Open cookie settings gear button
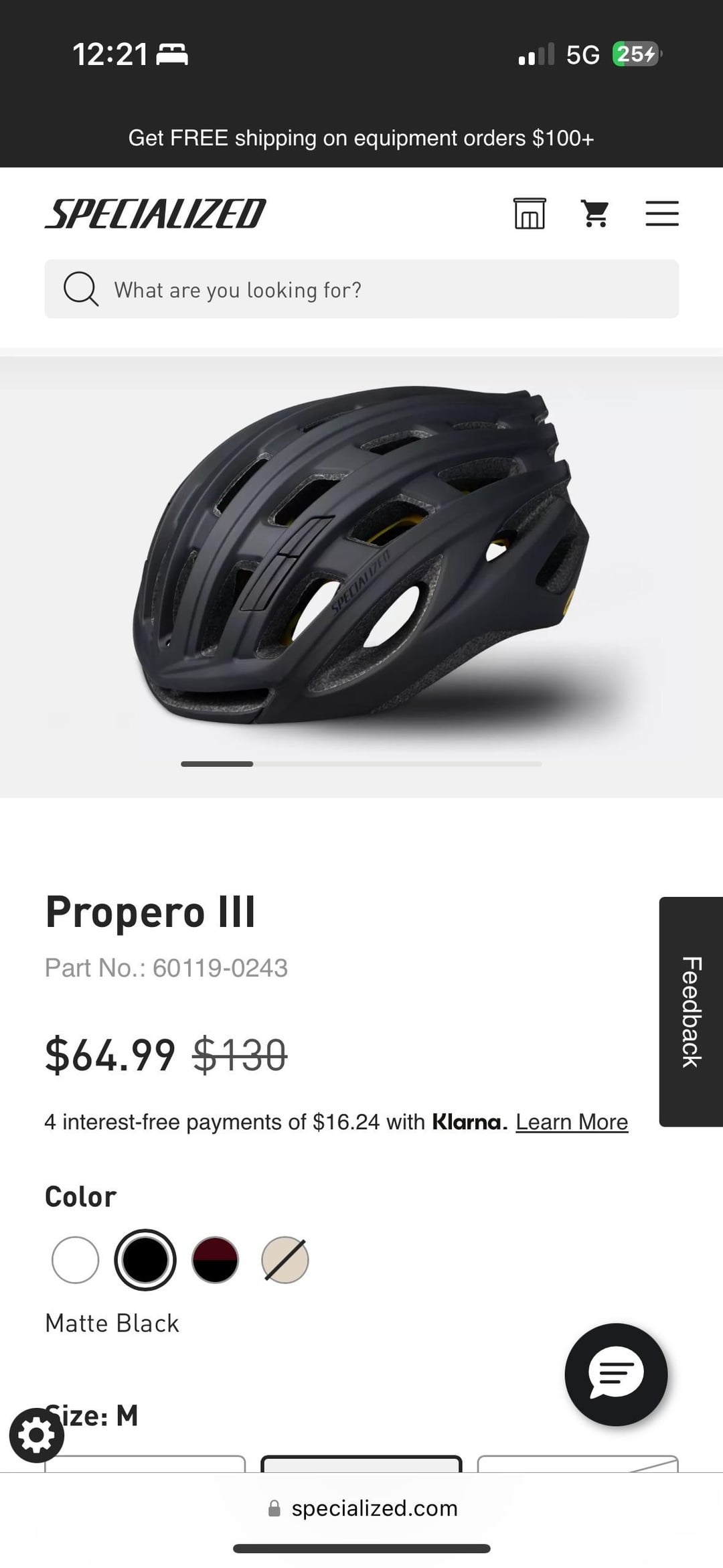The image size is (723, 1568). [37, 1435]
